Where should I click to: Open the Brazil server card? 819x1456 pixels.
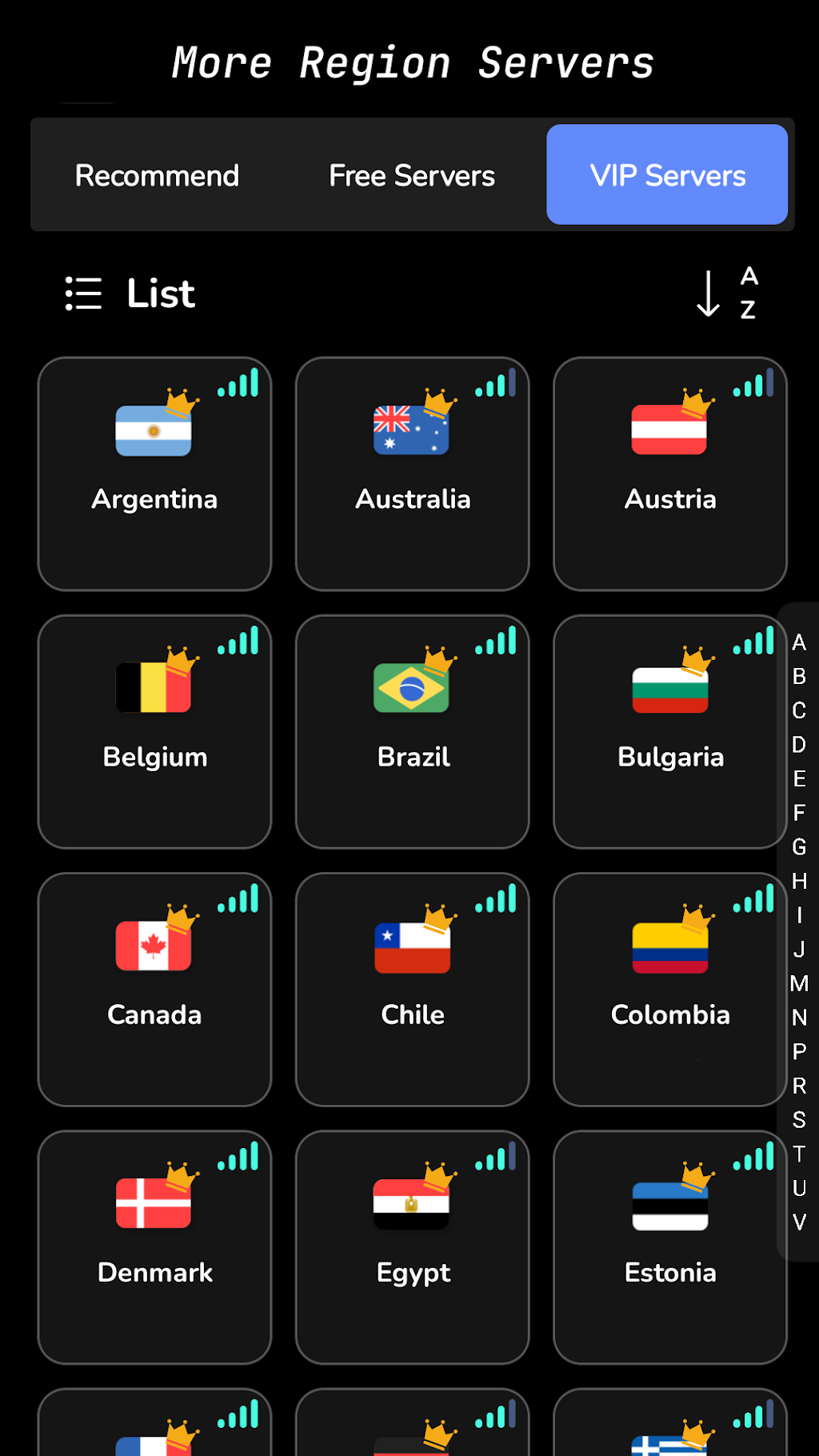[x=413, y=731]
